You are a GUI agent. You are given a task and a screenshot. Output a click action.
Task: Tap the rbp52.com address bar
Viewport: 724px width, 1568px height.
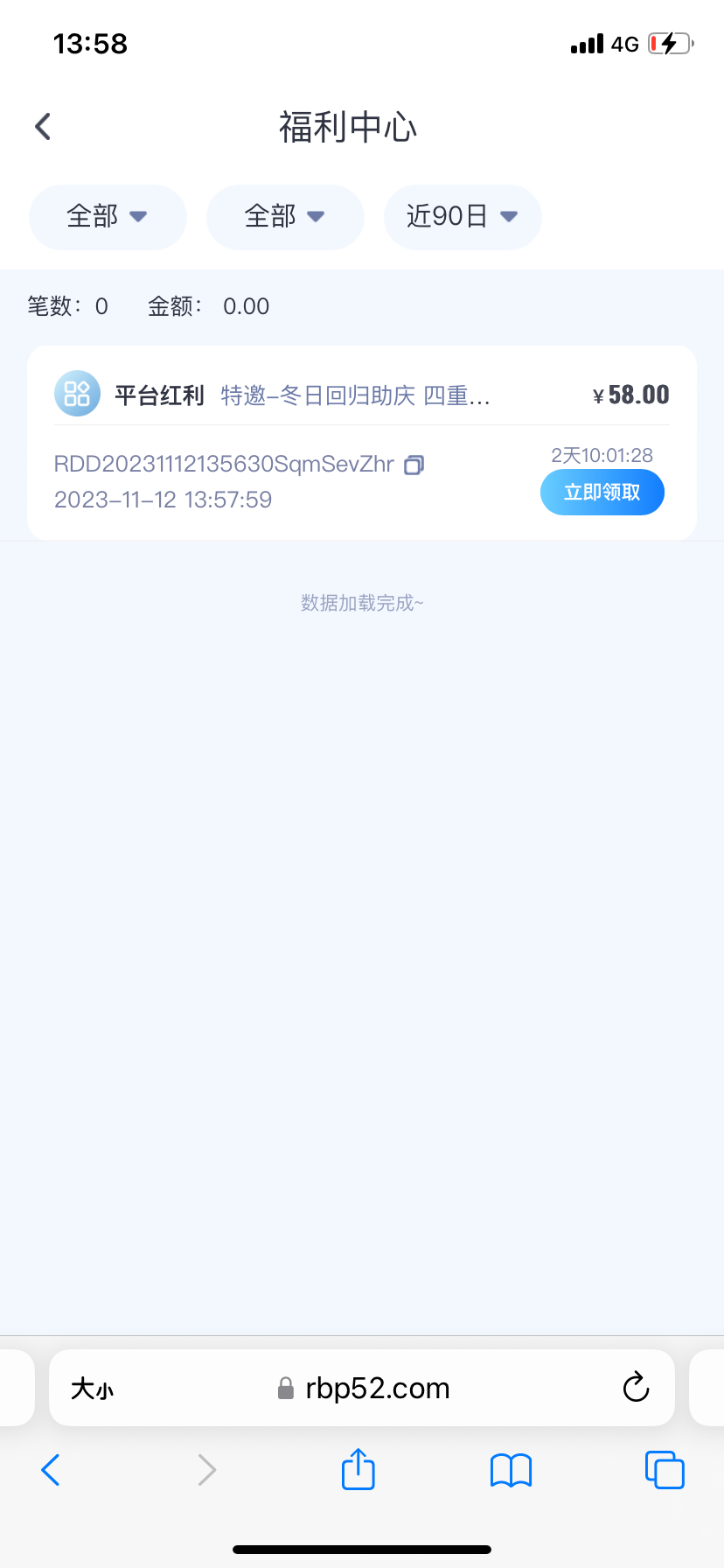[376, 1388]
